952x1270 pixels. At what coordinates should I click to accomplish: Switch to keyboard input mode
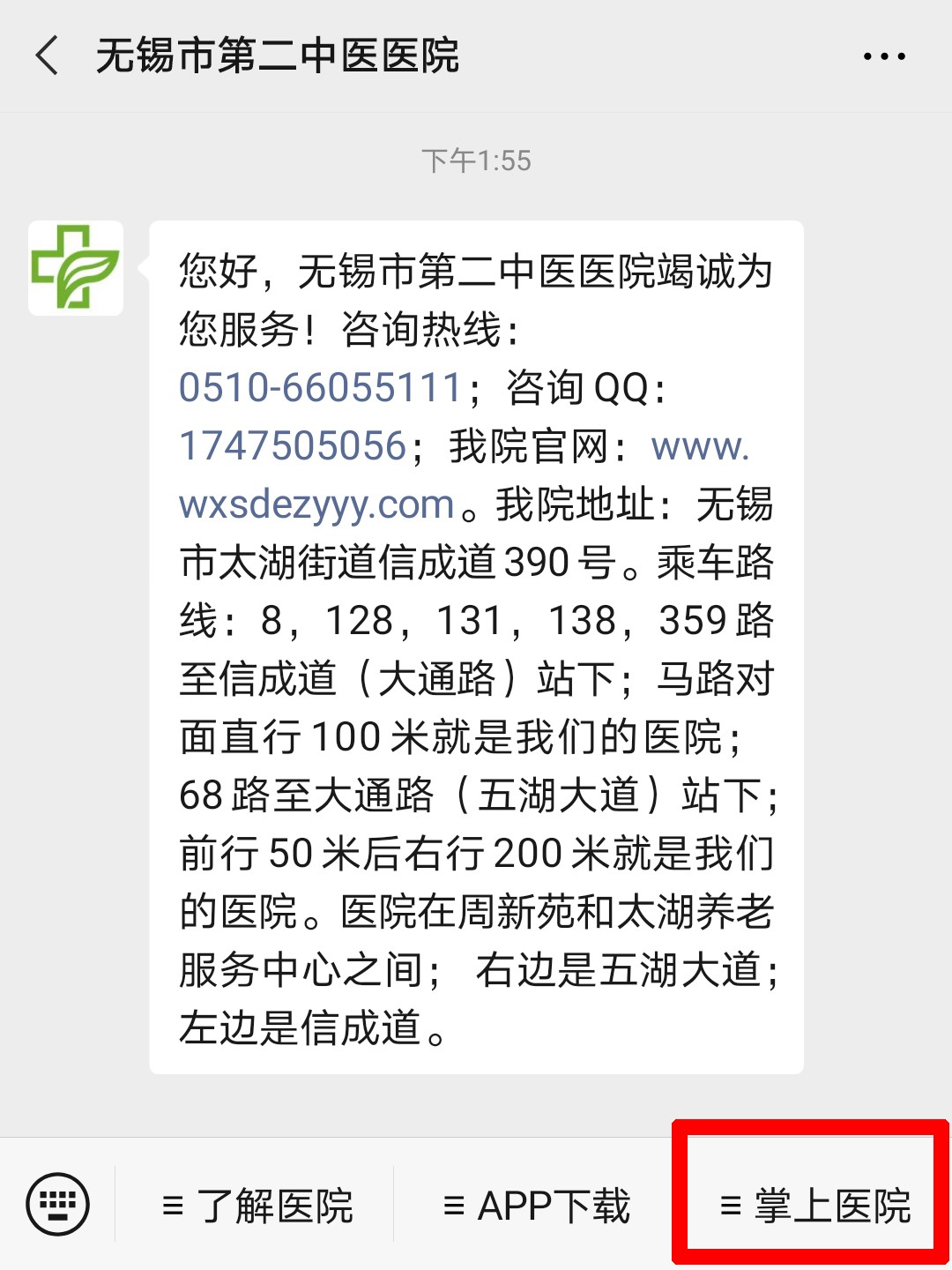coord(58,1204)
